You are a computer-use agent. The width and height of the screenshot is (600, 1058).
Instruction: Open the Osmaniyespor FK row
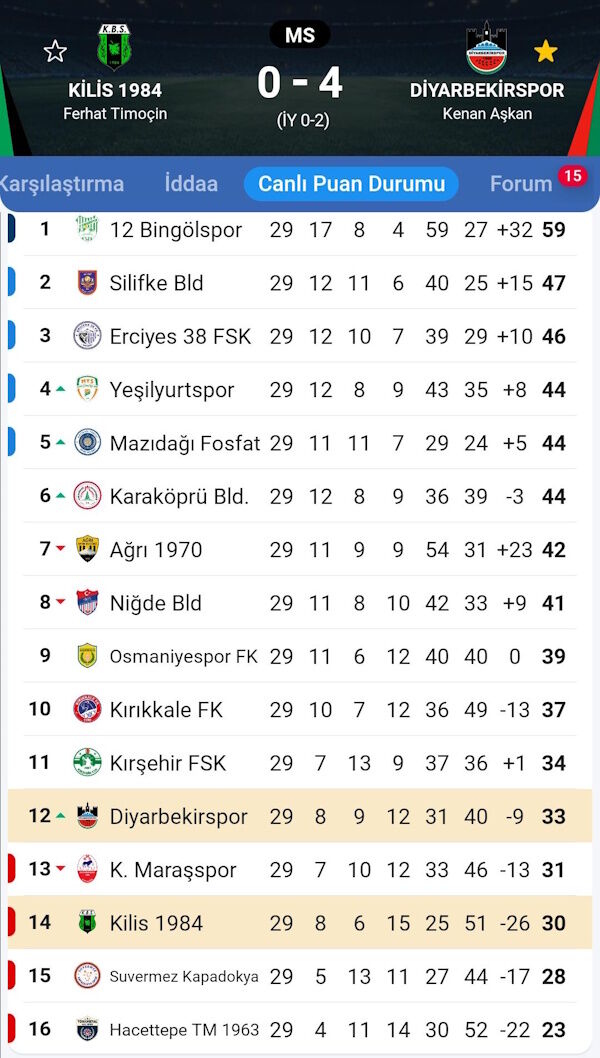183,657
